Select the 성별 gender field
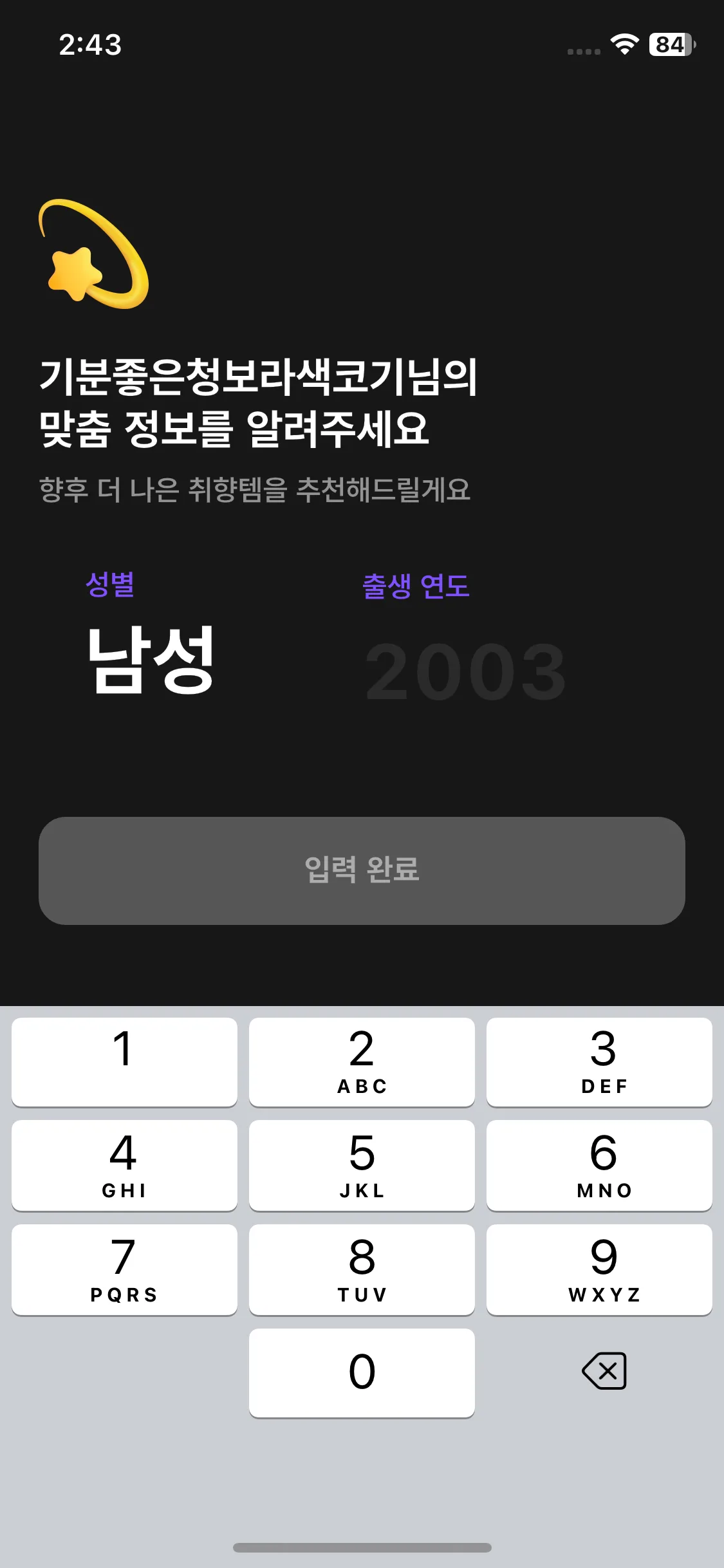This screenshot has height=1568, width=724. tap(111, 586)
